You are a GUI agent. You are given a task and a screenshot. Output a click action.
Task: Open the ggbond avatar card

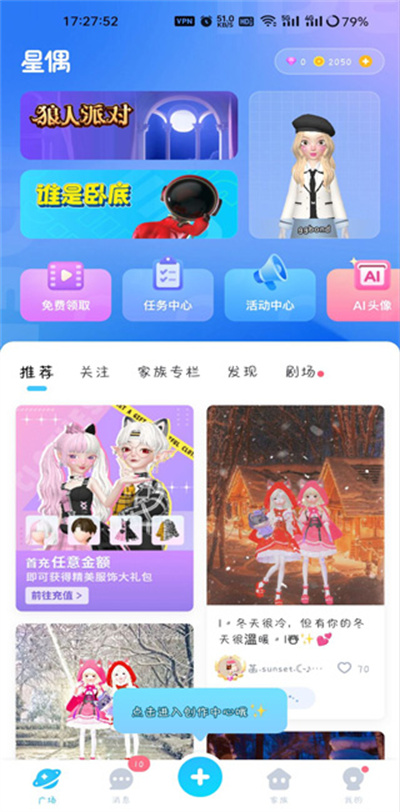pos(315,165)
